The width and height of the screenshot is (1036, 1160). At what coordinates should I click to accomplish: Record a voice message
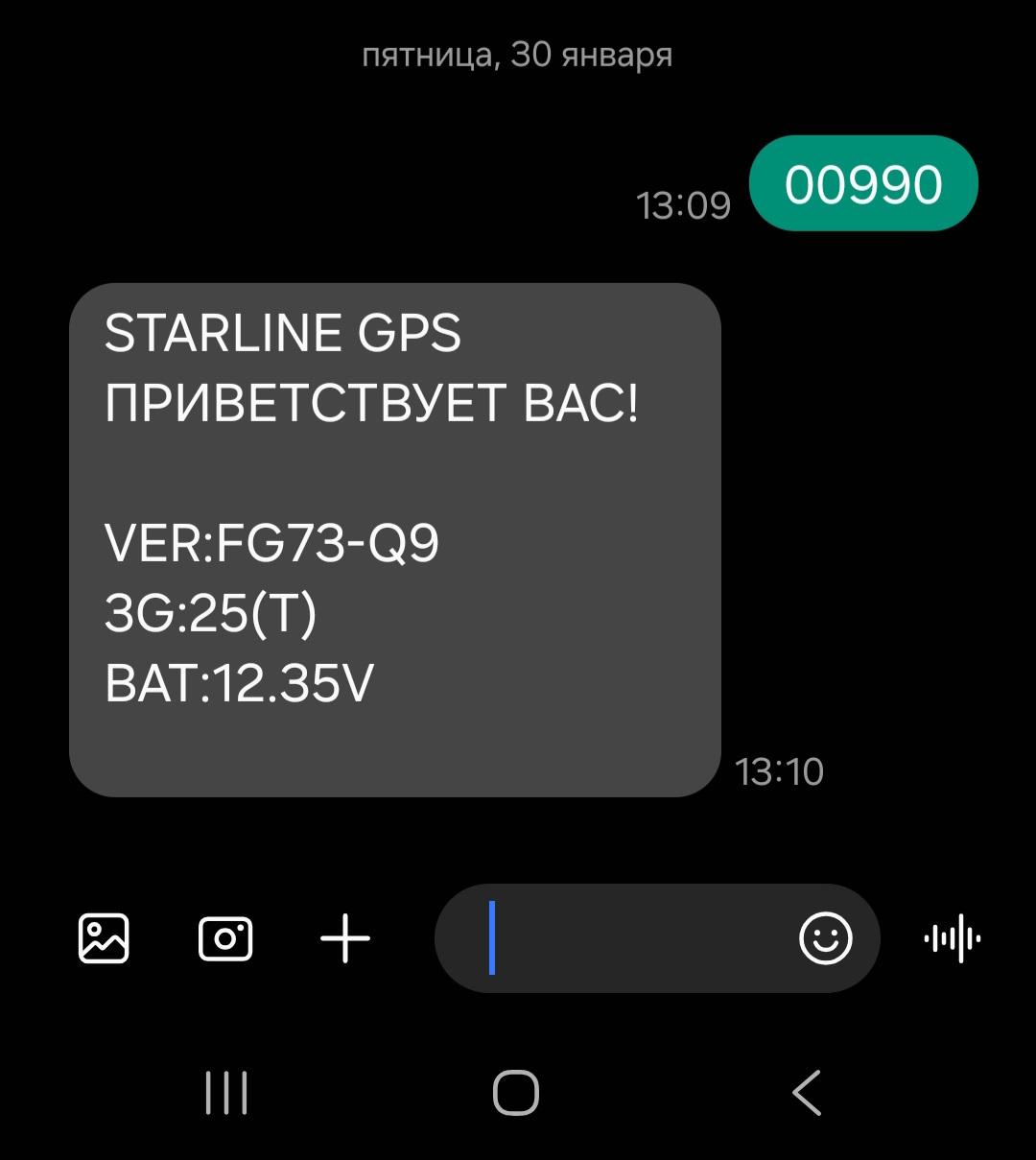pyautogui.click(x=952, y=938)
